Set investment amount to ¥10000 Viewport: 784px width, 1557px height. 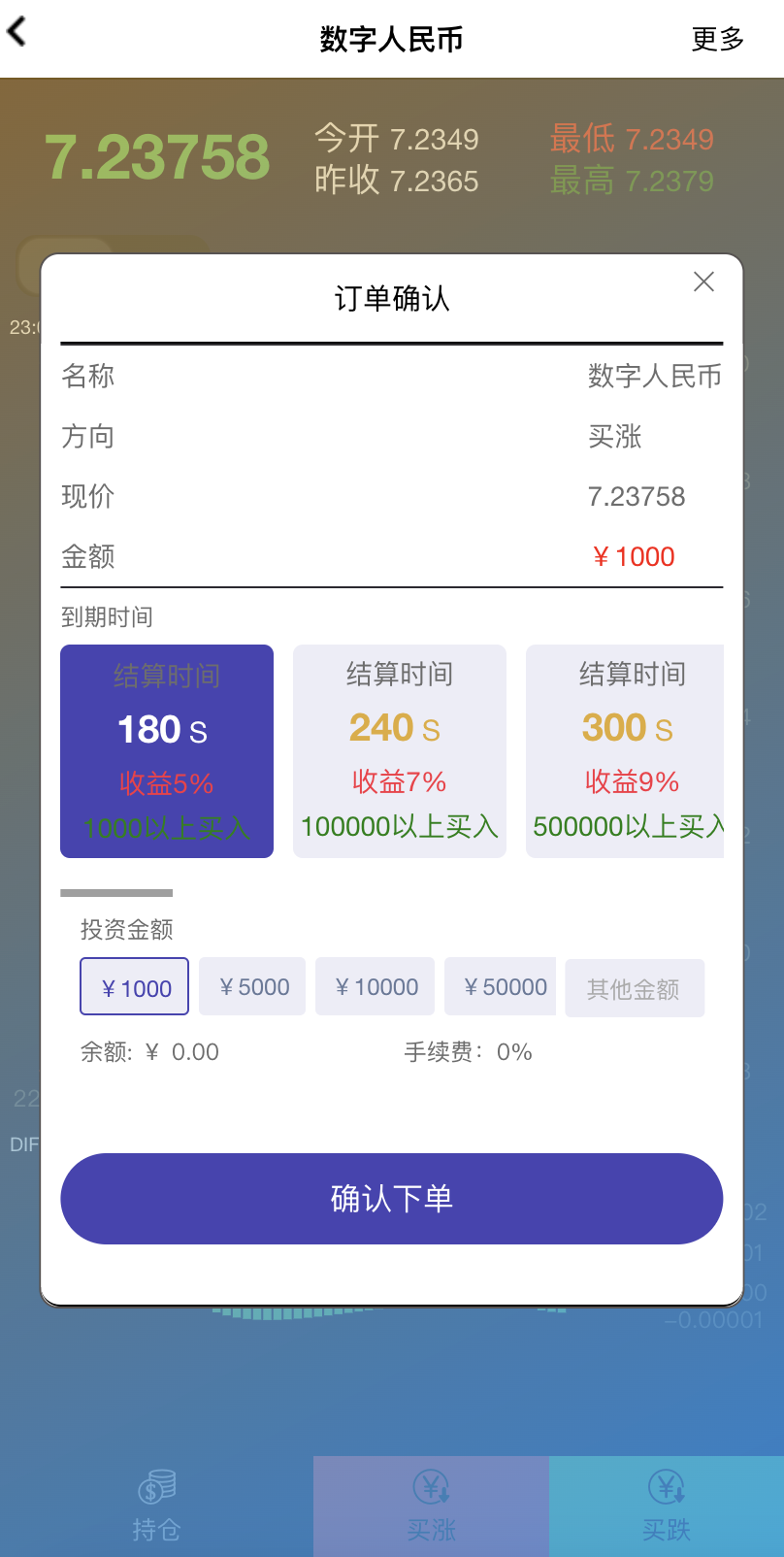pyautogui.click(x=375, y=987)
